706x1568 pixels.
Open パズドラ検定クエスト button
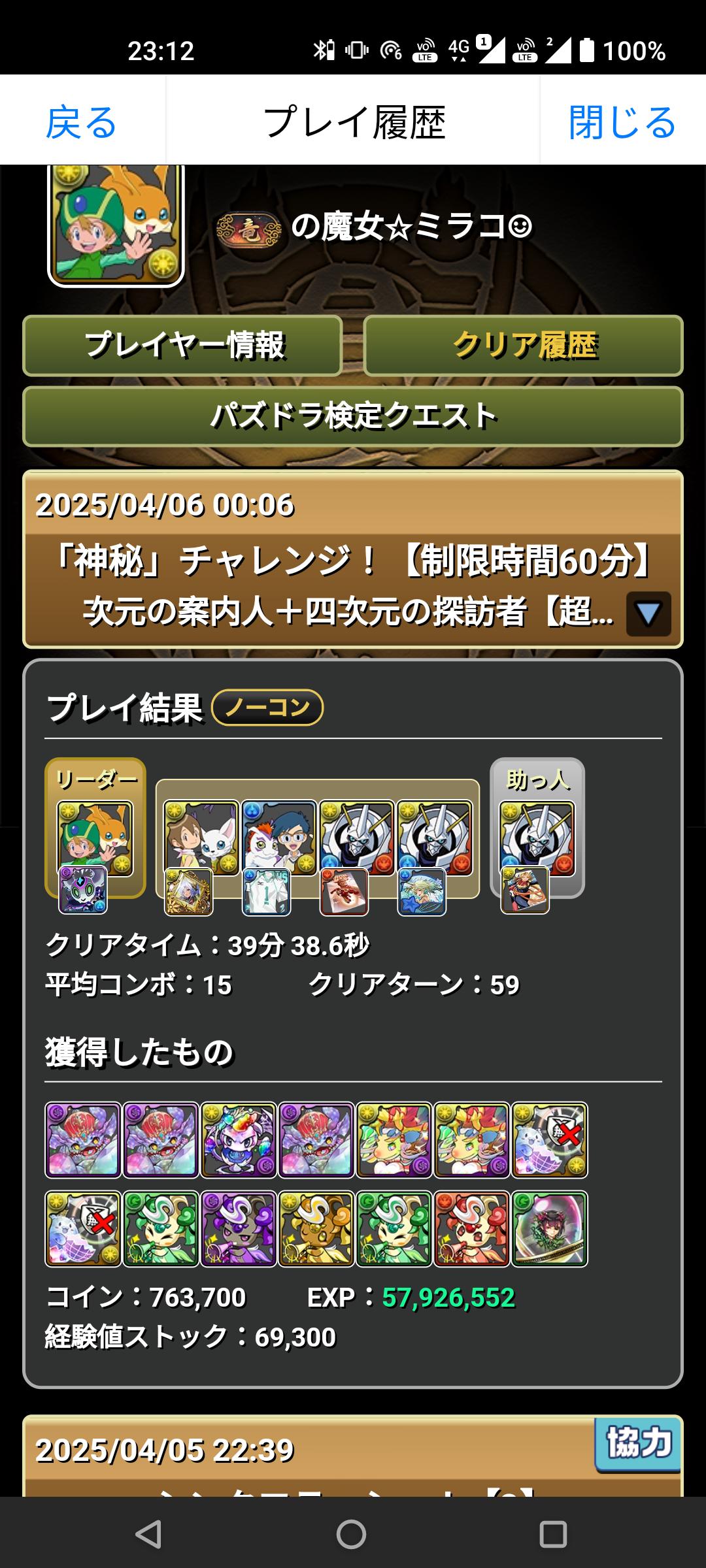[x=353, y=416]
